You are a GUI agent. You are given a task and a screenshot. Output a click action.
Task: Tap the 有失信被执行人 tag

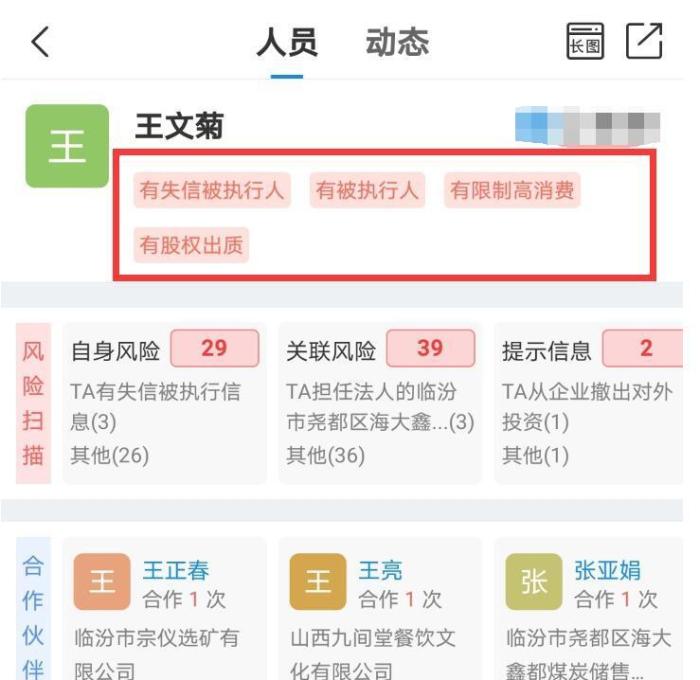tap(212, 190)
